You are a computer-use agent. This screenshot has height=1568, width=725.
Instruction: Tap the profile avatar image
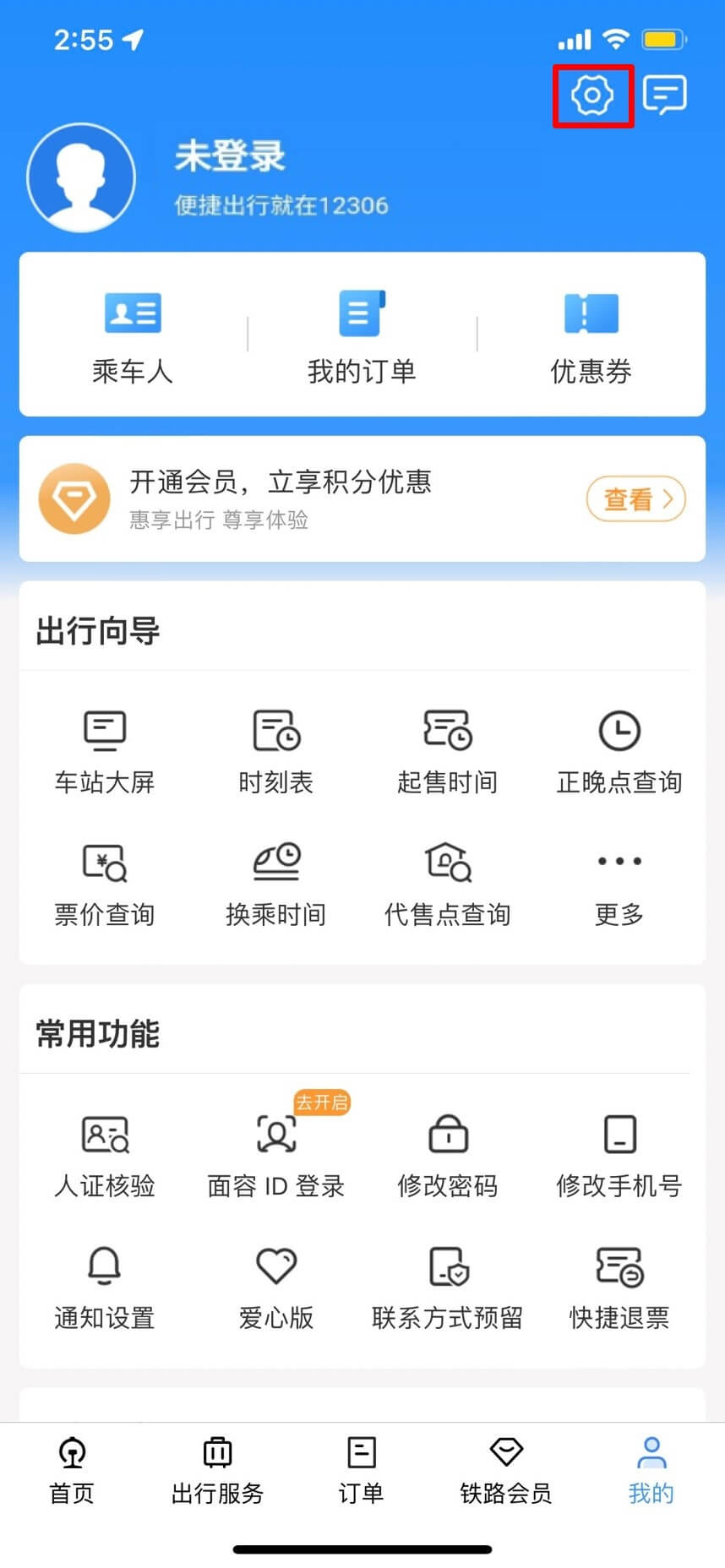tap(81, 177)
